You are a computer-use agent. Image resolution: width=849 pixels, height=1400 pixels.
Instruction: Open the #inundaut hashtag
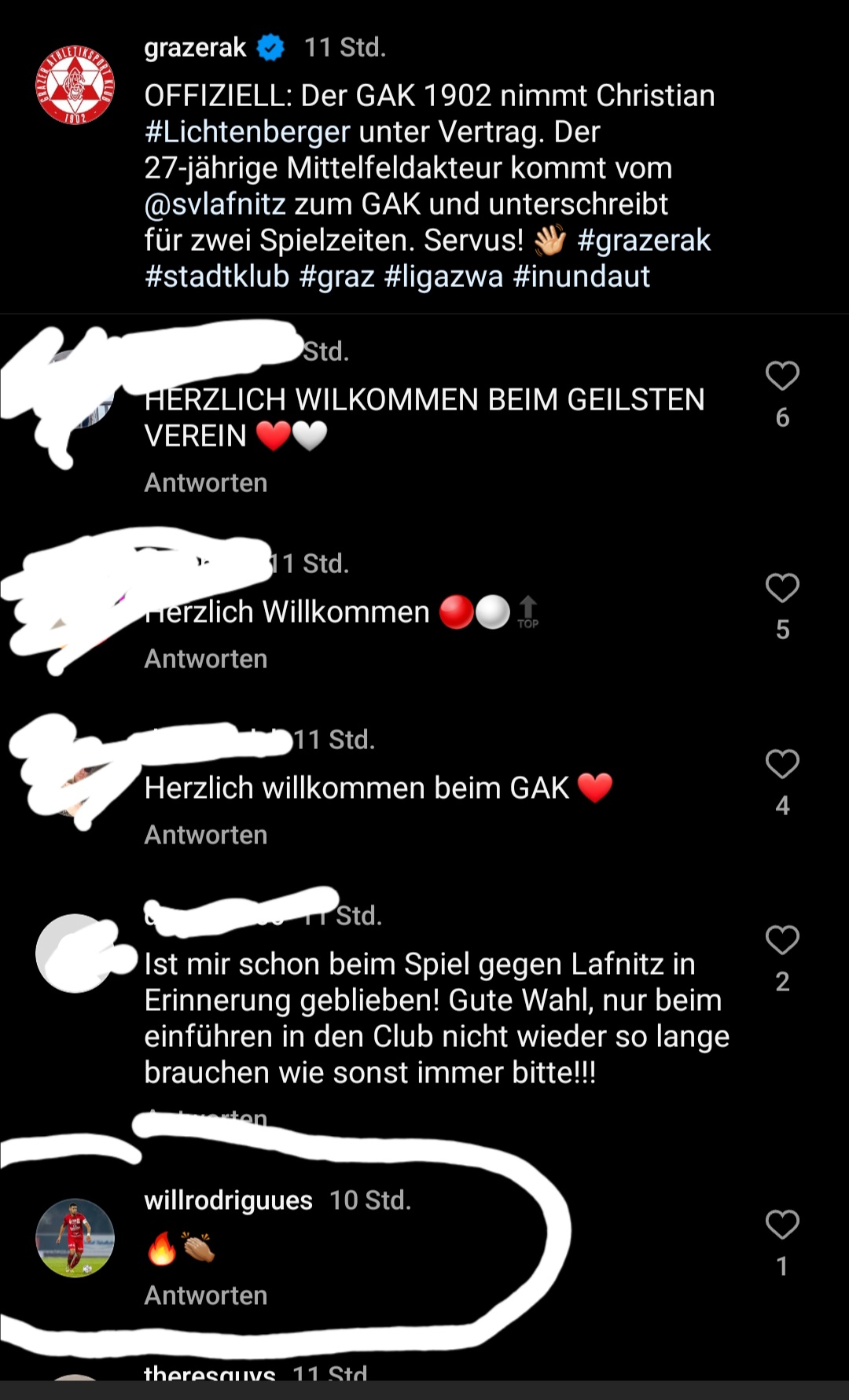[582, 277]
